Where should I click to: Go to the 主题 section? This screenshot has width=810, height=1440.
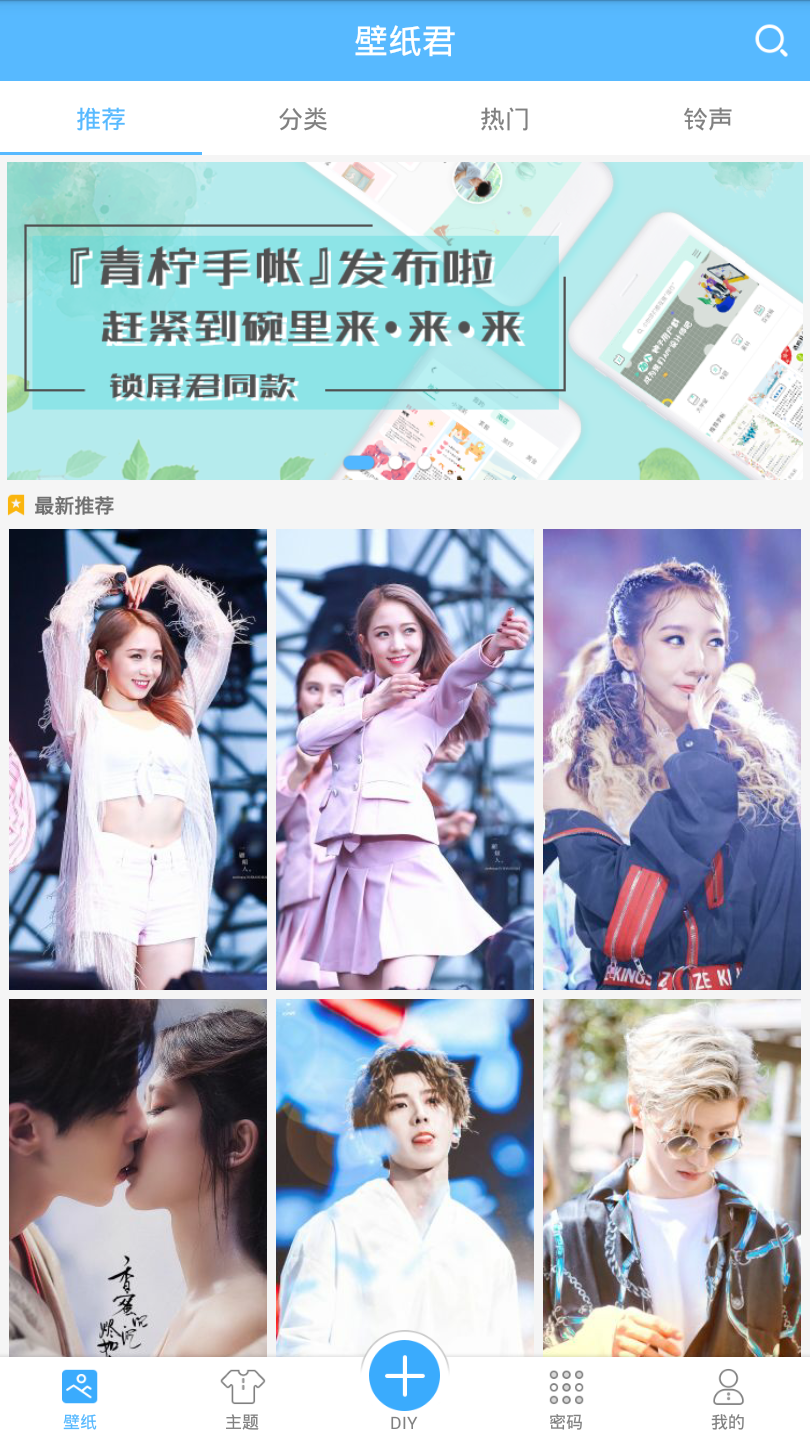coord(242,1398)
